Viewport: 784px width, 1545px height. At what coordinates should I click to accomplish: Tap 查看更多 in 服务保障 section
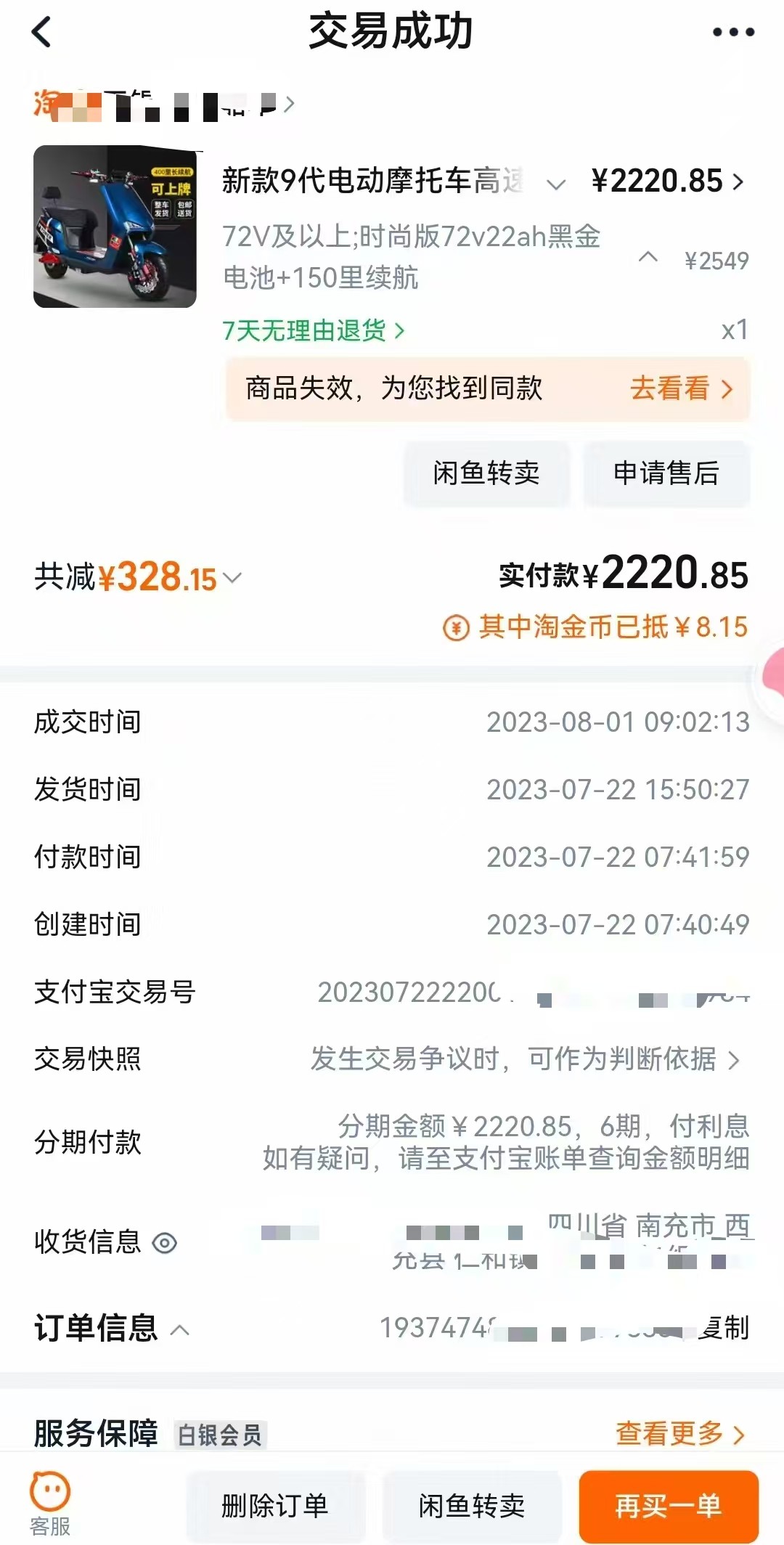coord(679,1434)
